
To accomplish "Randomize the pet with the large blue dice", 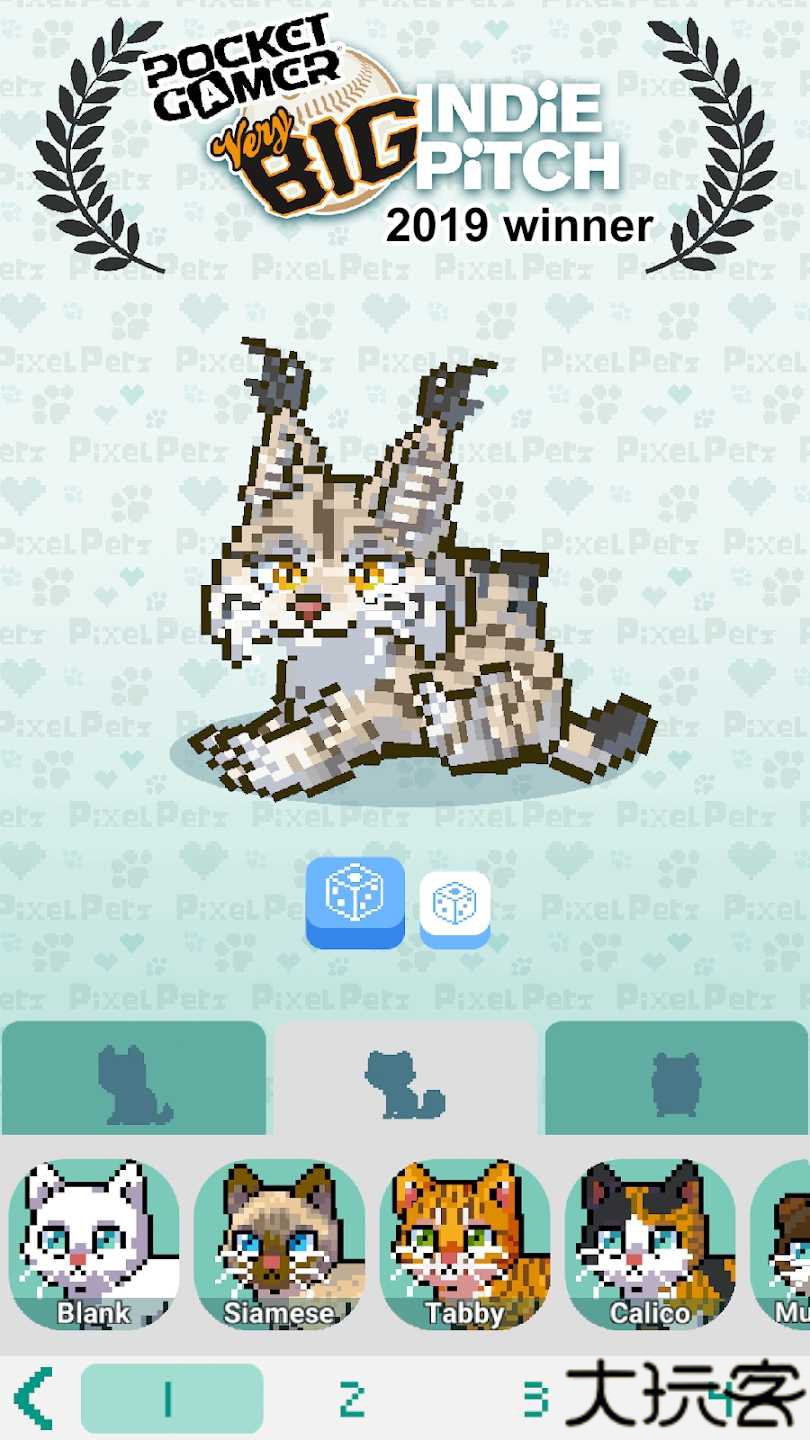I will point(356,905).
